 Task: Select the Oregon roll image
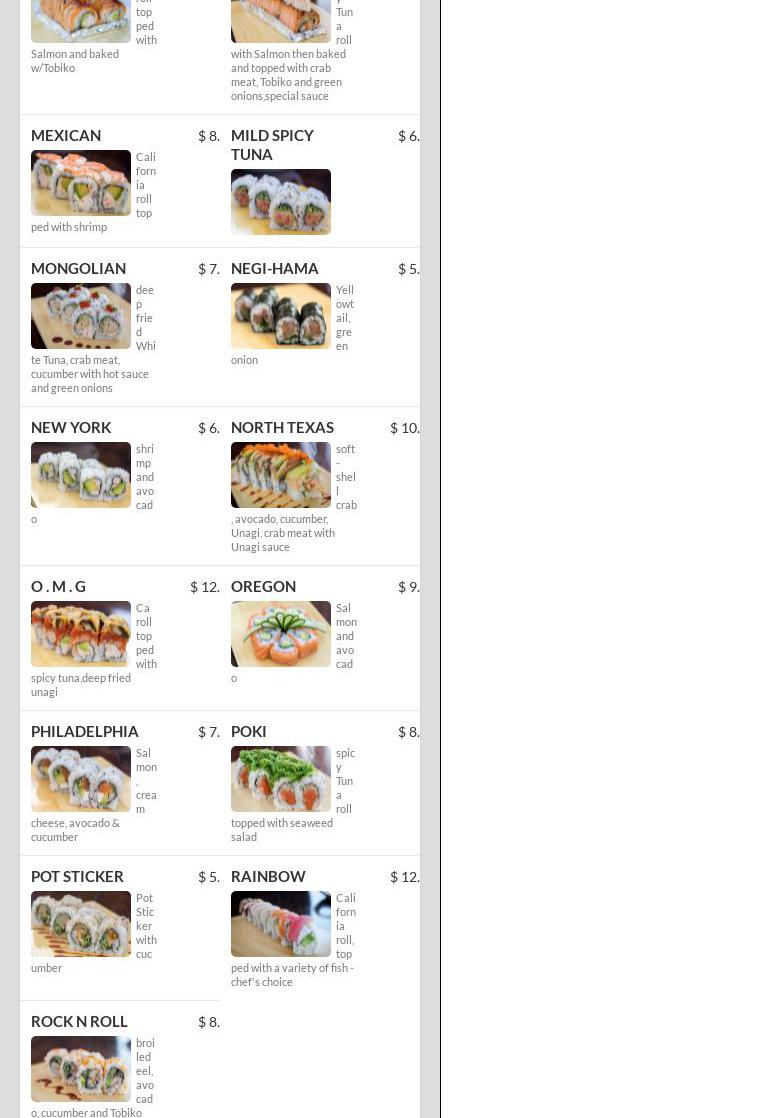[x=281, y=634]
